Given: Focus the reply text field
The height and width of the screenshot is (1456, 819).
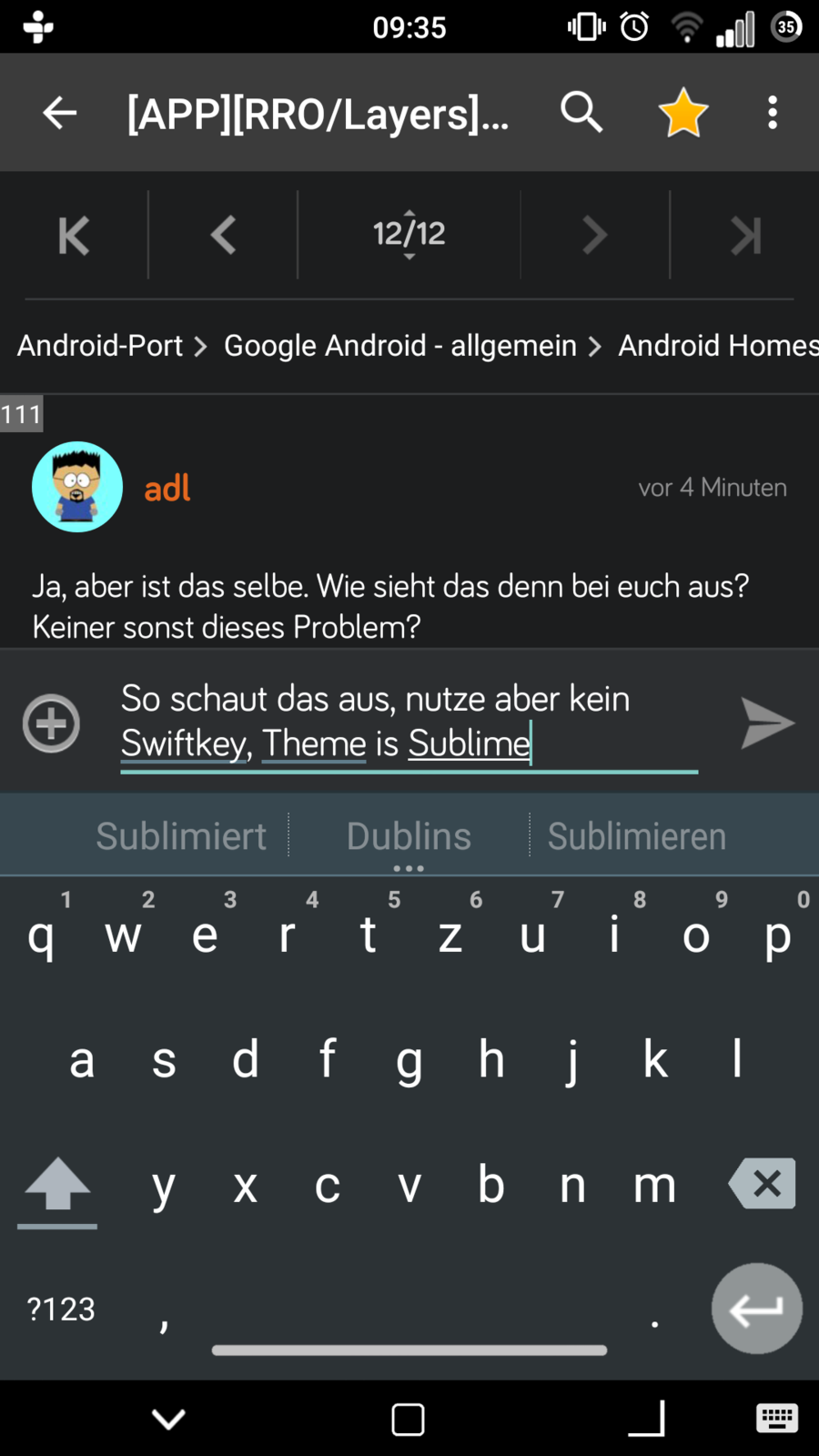Looking at the screenshot, I should 409,722.
